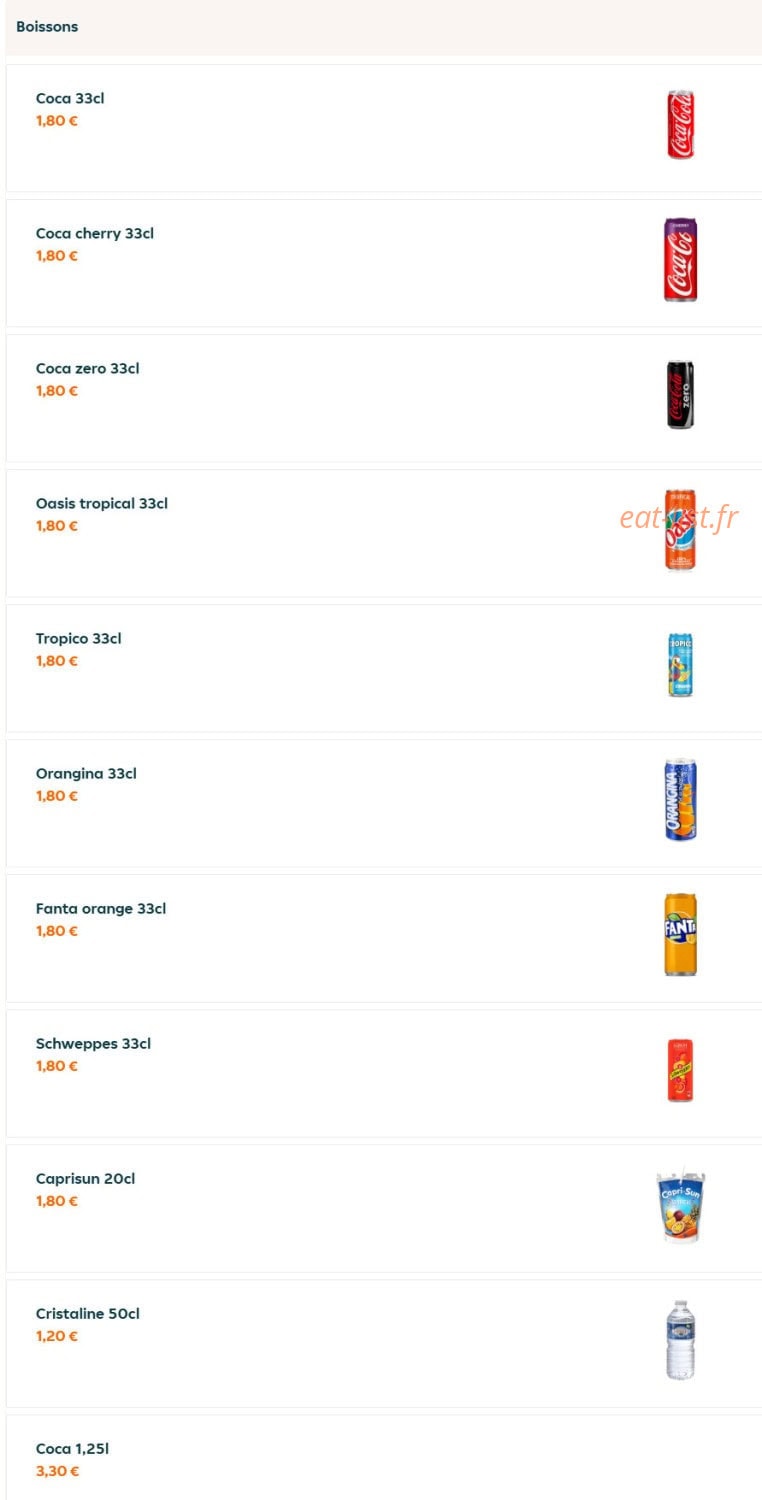Open Schweppes 33cl
This screenshot has height=1500, width=762.
point(384,1073)
